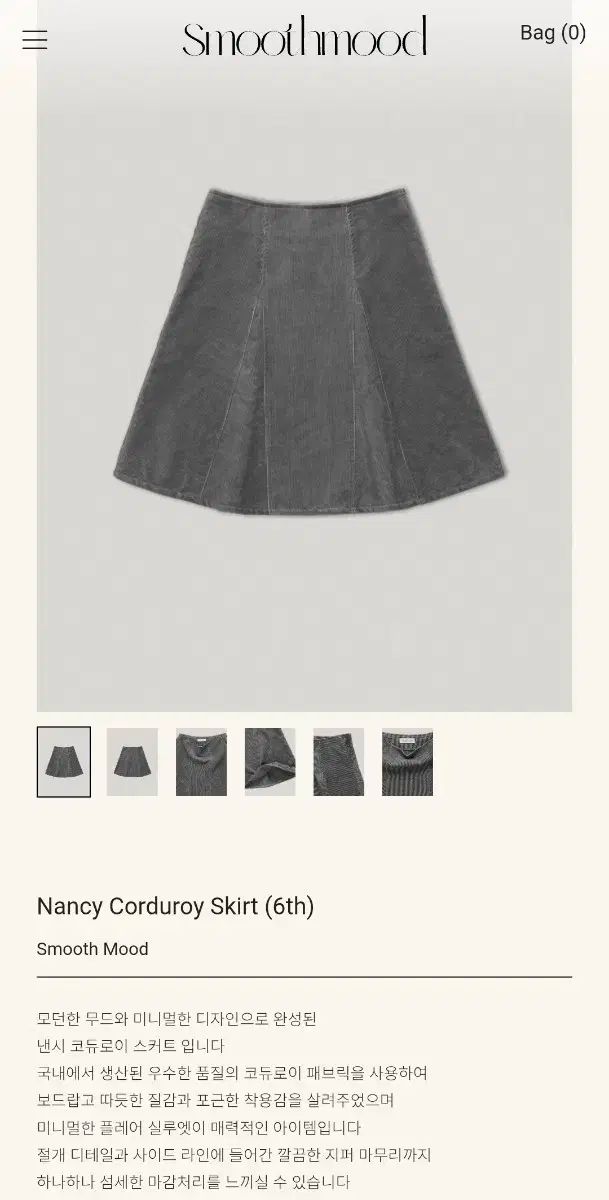
Task: View the second skirt thumbnail
Action: coord(132,762)
